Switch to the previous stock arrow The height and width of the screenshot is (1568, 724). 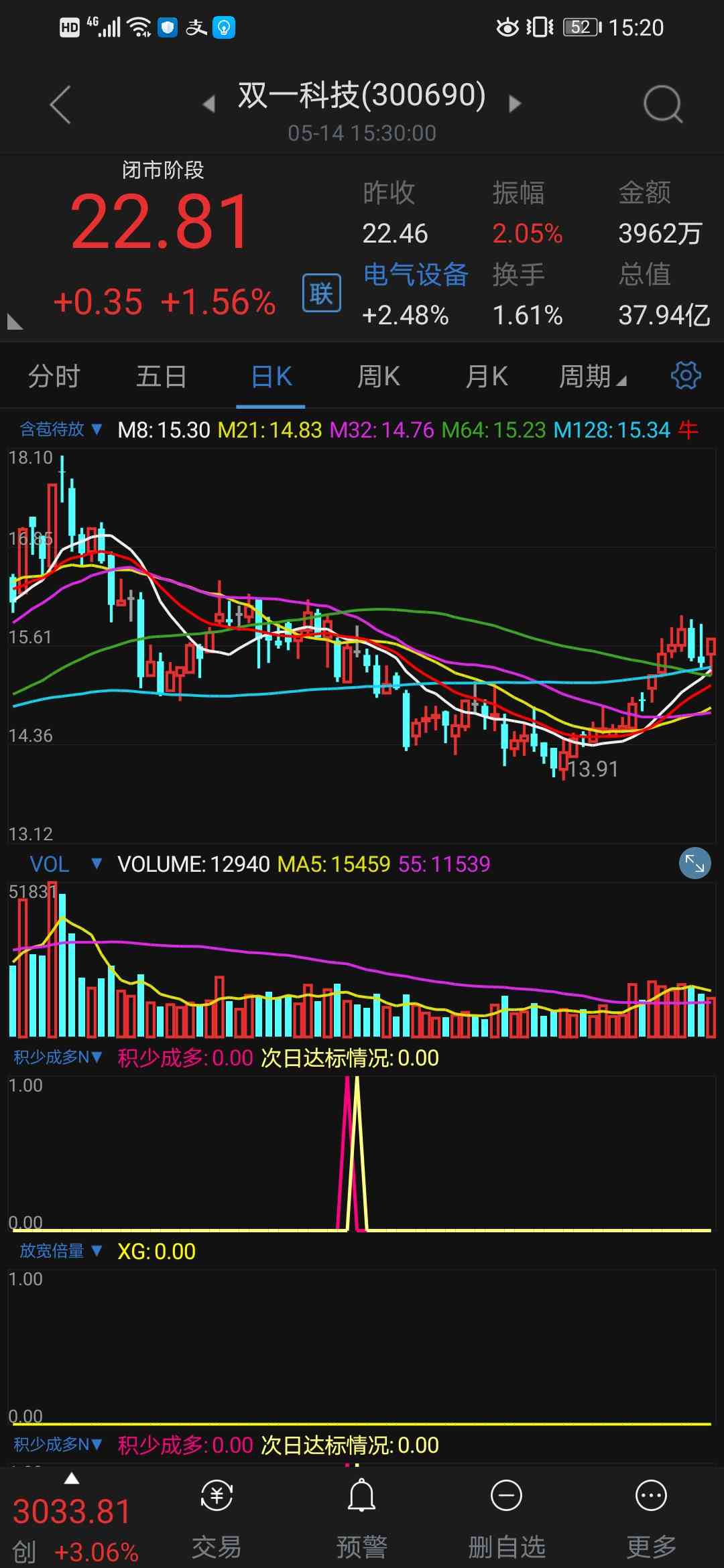(209, 104)
